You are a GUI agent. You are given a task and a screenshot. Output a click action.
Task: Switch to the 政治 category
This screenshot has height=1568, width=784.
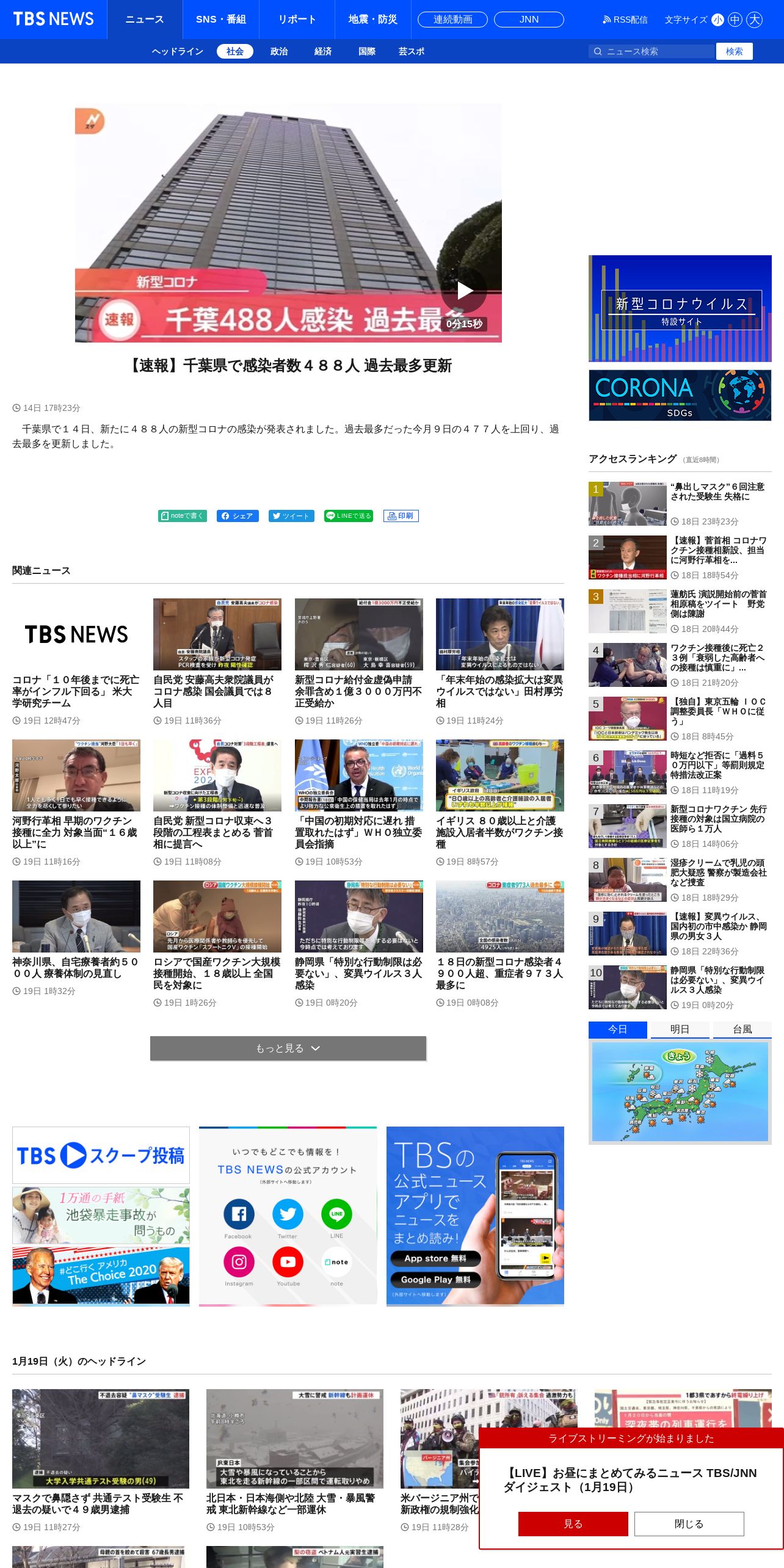[279, 51]
